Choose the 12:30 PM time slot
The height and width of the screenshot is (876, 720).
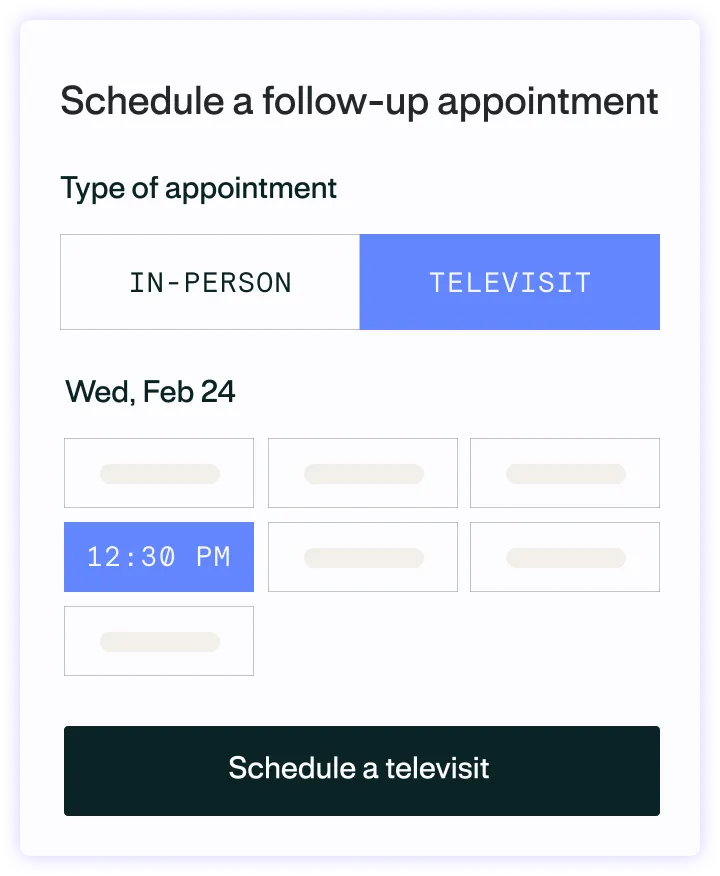159,557
